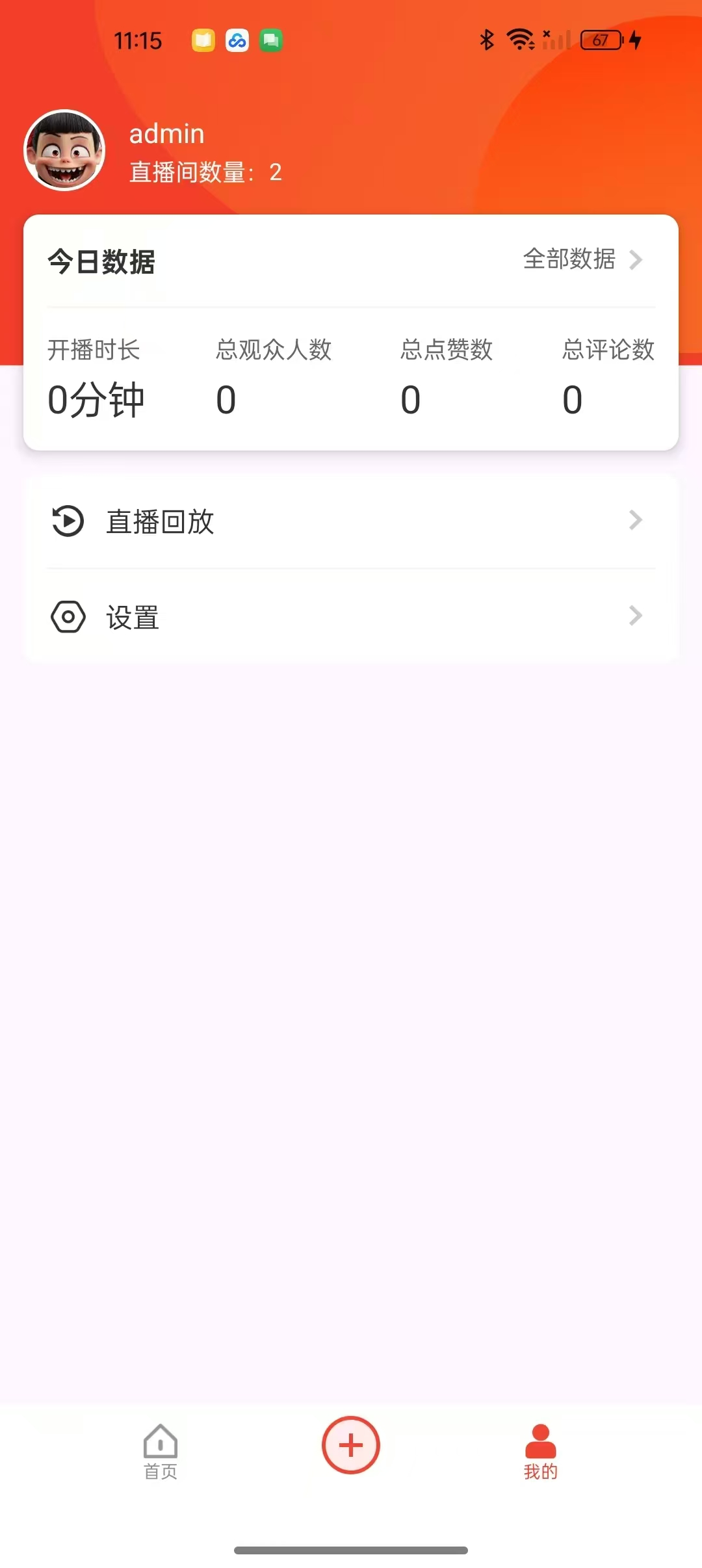Switch to the 首页 tab

161,1452
